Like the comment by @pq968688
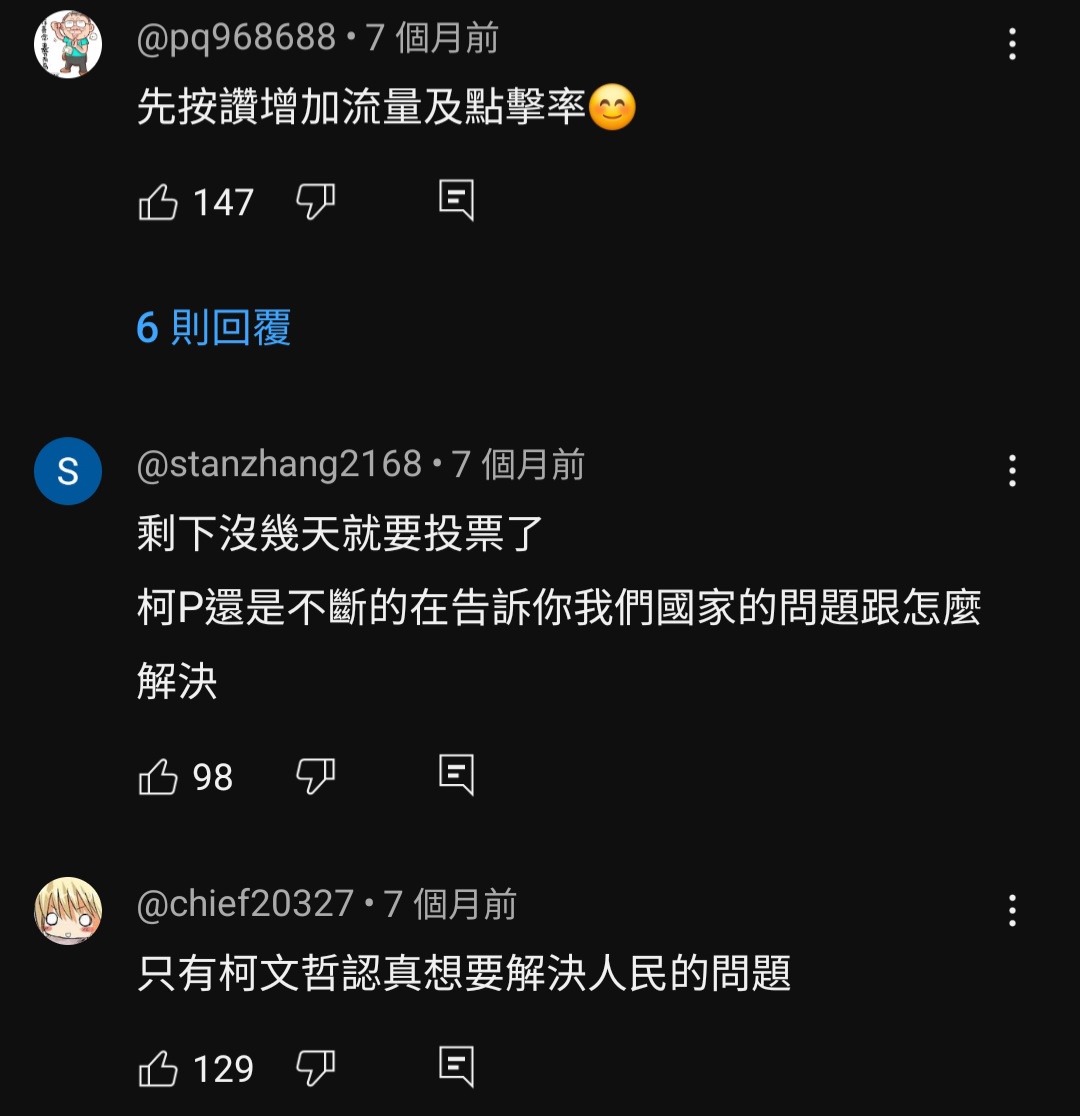The width and height of the screenshot is (1080, 1116). [x=158, y=202]
